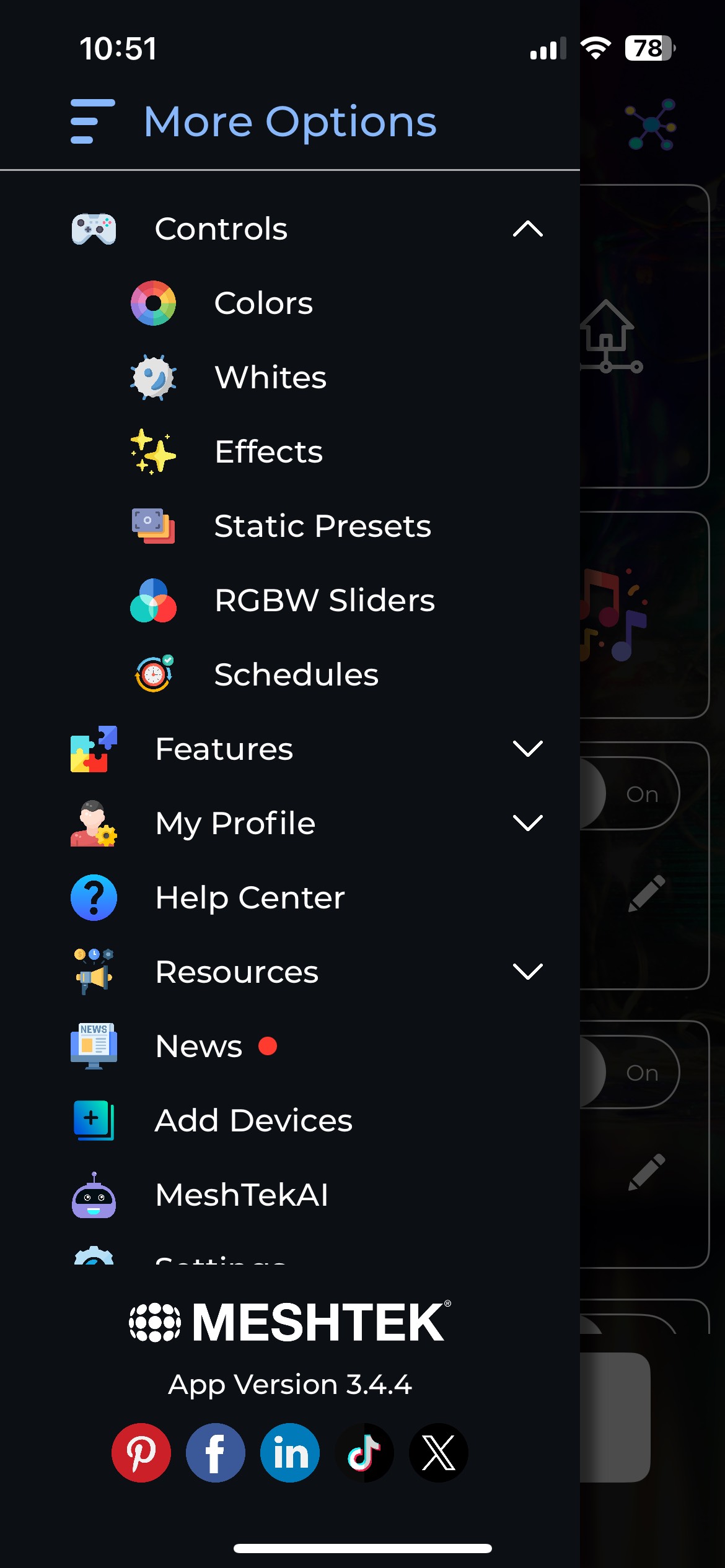Viewport: 725px width, 1568px height.
Task: Open the Static Presets icon
Action: (x=154, y=526)
